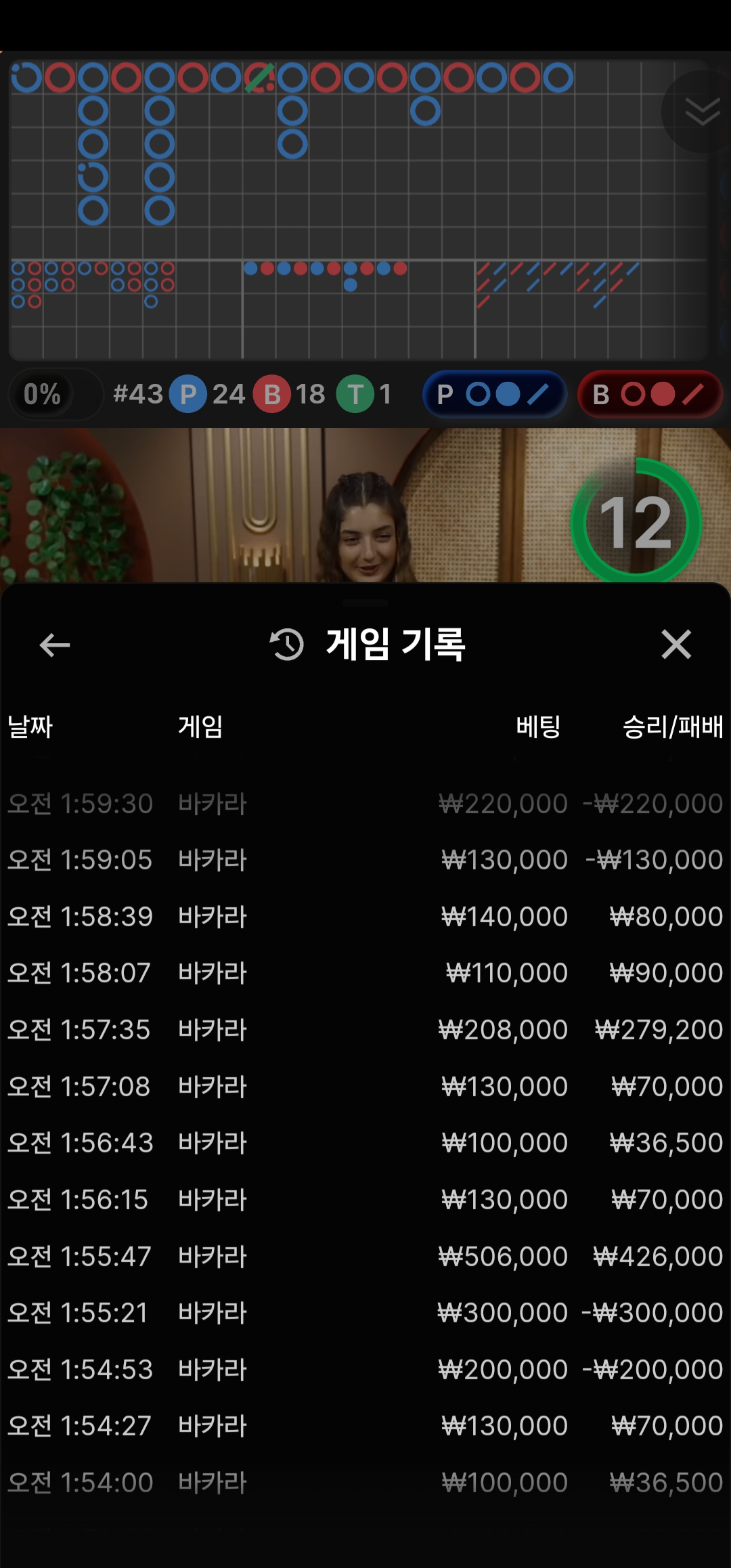Open the 오전 1:58:39 바카라 record

tap(365, 917)
